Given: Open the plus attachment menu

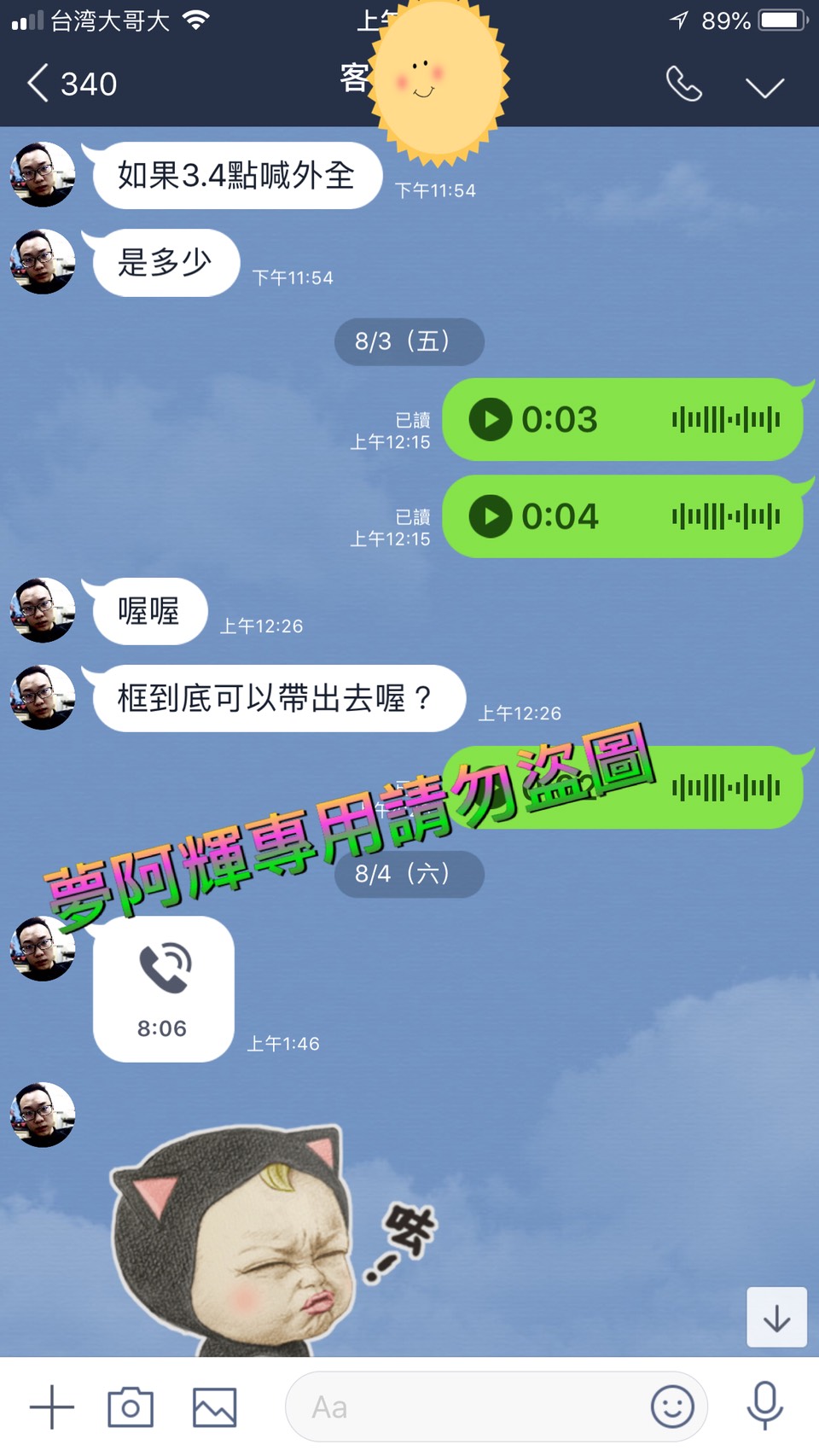Looking at the screenshot, I should click(52, 1406).
